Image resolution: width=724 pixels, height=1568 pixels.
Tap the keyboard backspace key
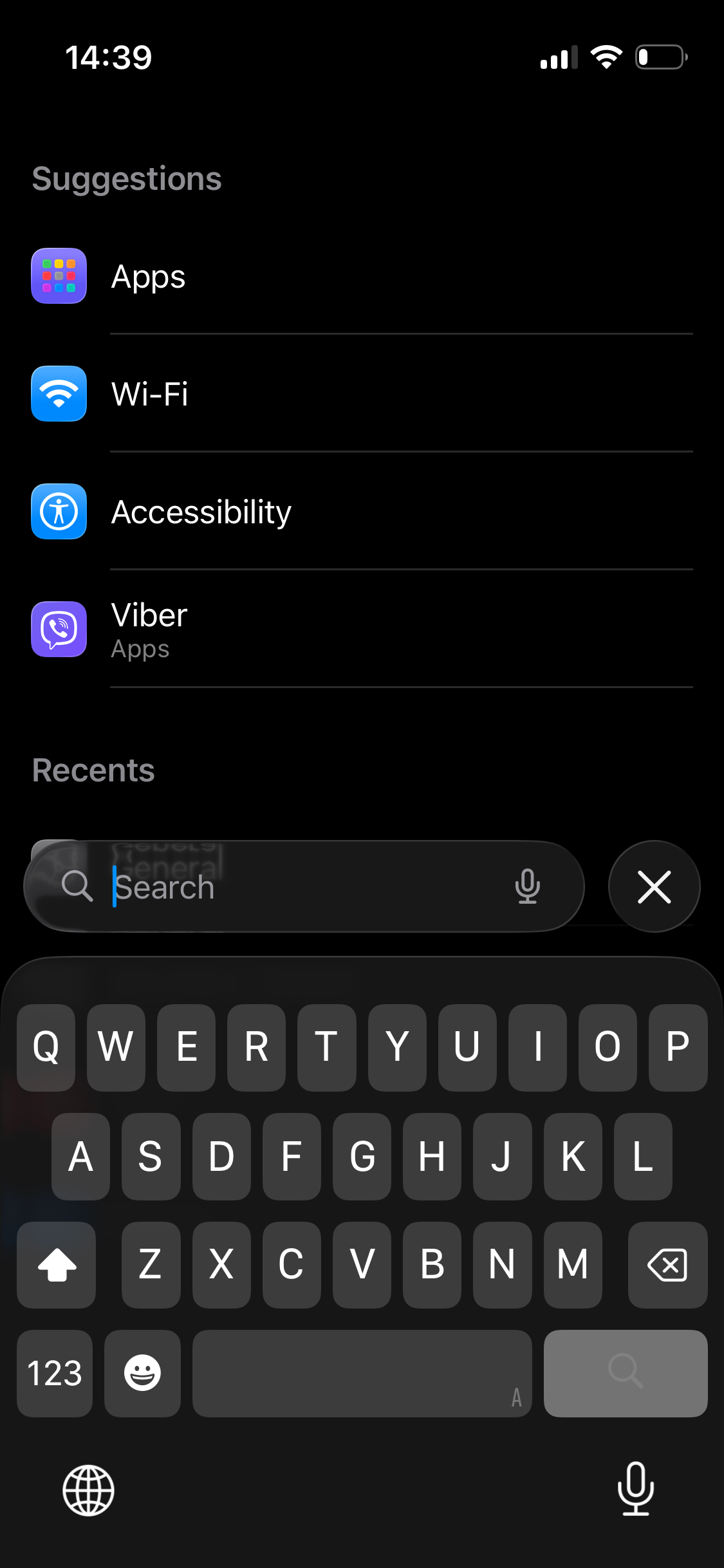tap(667, 1265)
